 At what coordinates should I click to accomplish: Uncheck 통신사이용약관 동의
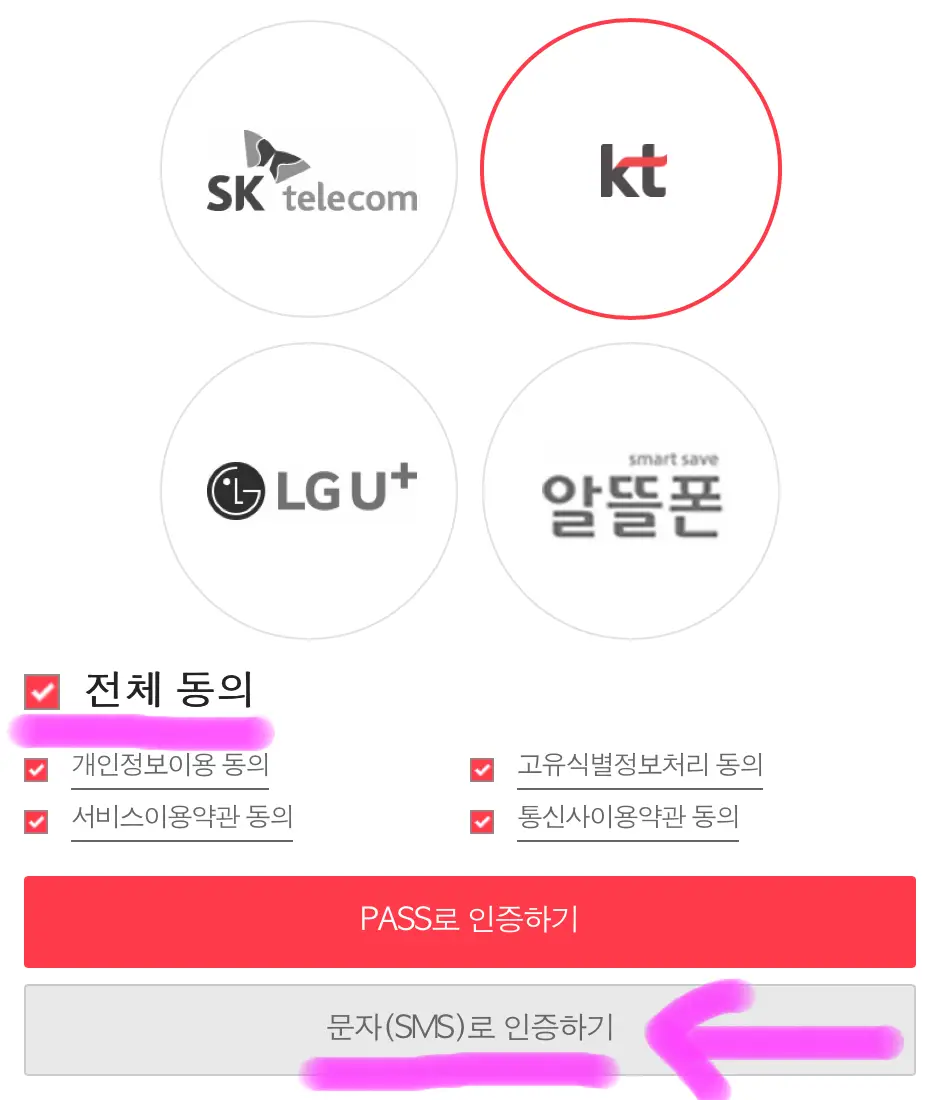point(482,820)
